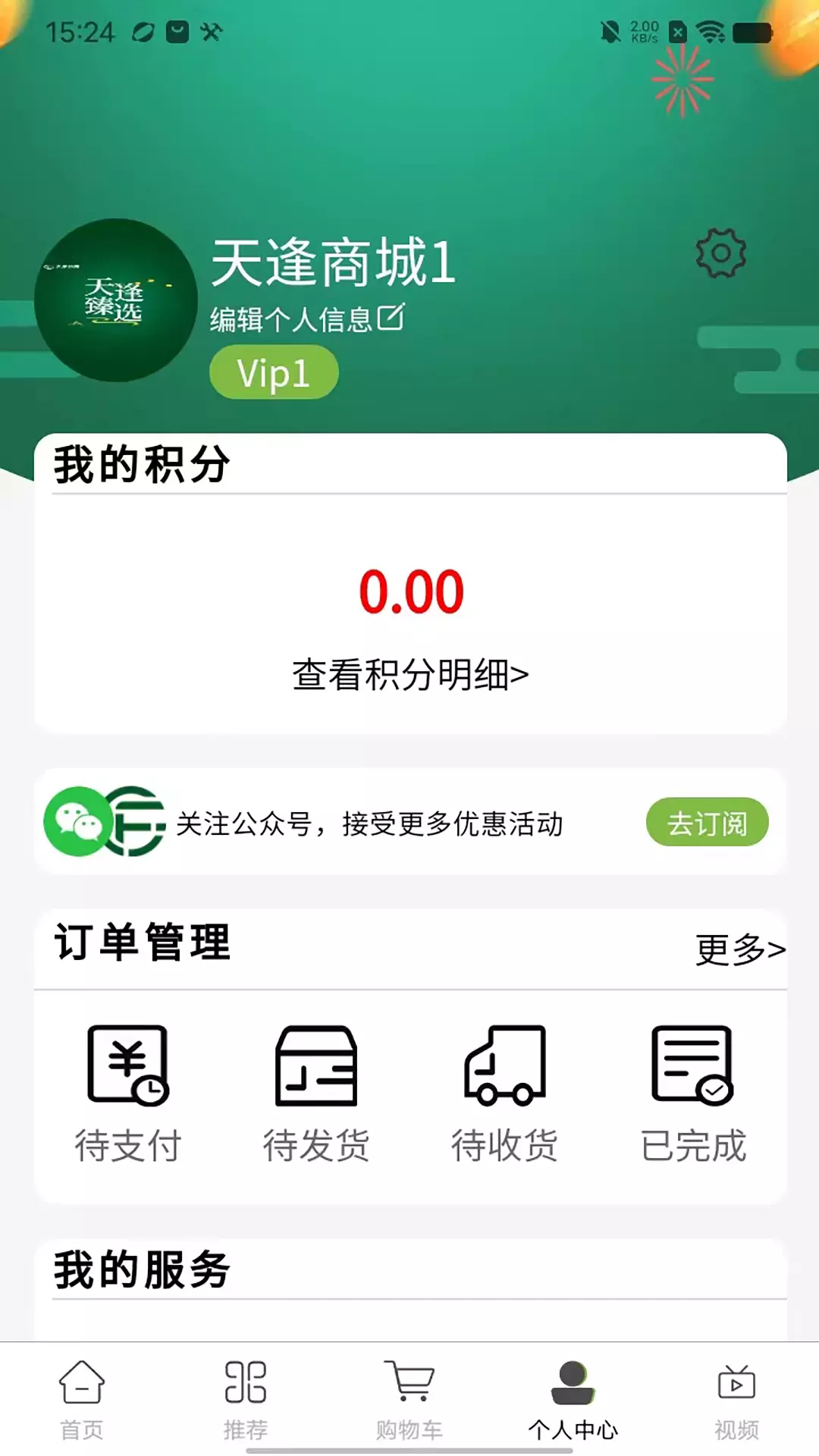
Task: Switch to the 推荐 tab
Action: (246, 1401)
